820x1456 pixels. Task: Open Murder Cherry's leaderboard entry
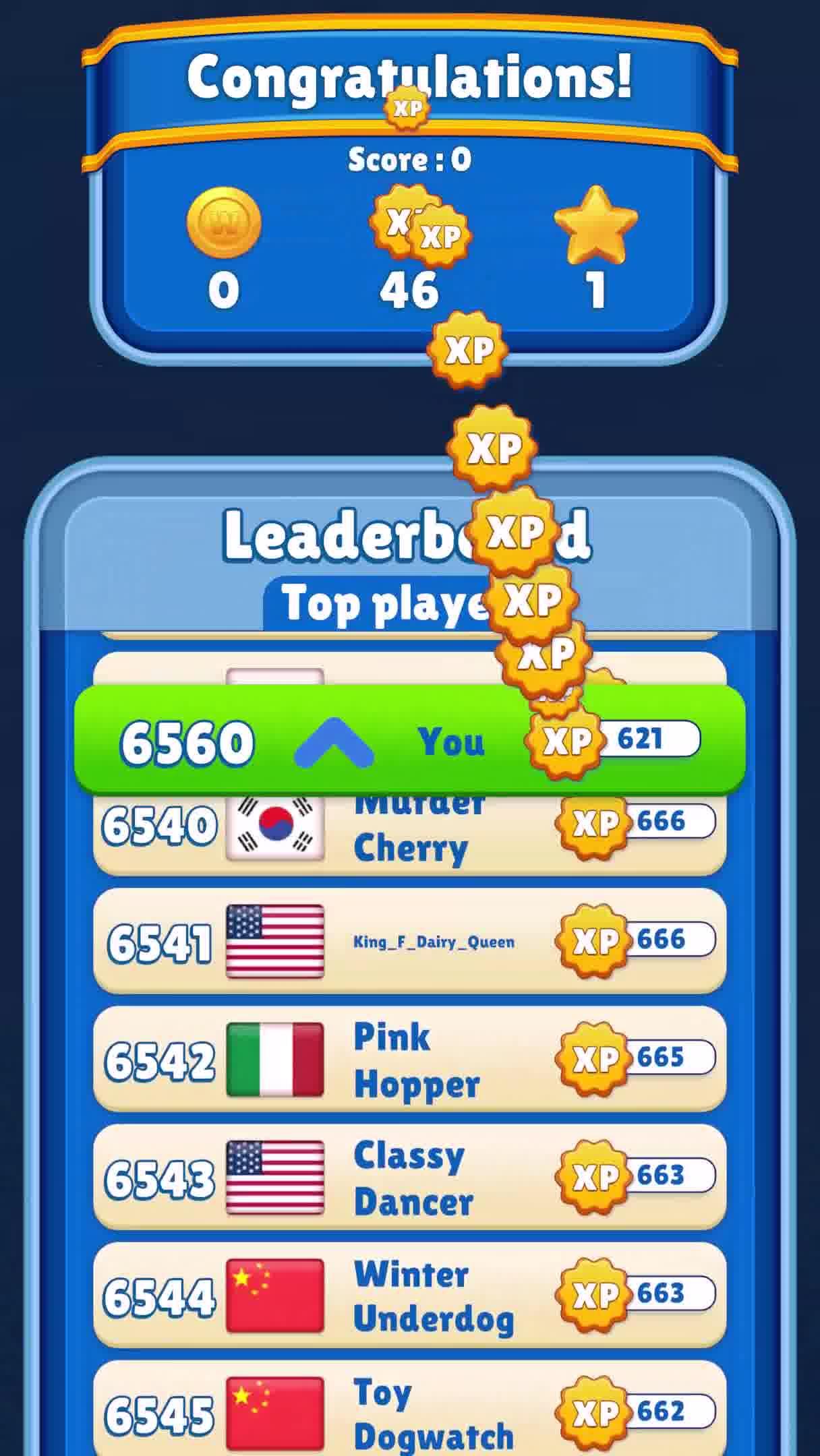click(x=409, y=833)
